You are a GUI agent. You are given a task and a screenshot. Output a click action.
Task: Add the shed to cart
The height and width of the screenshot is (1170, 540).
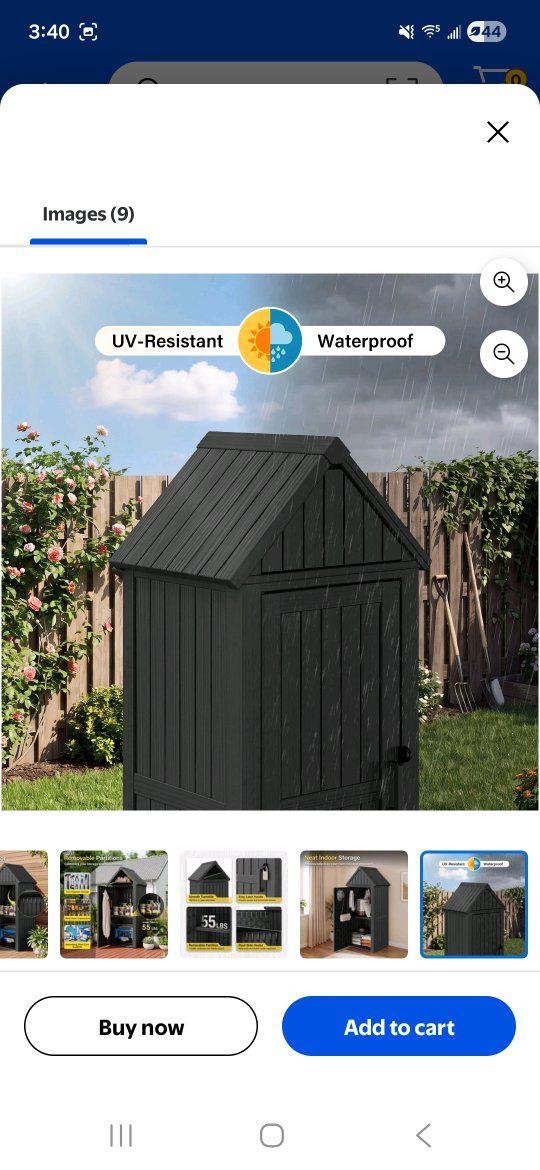(399, 1027)
